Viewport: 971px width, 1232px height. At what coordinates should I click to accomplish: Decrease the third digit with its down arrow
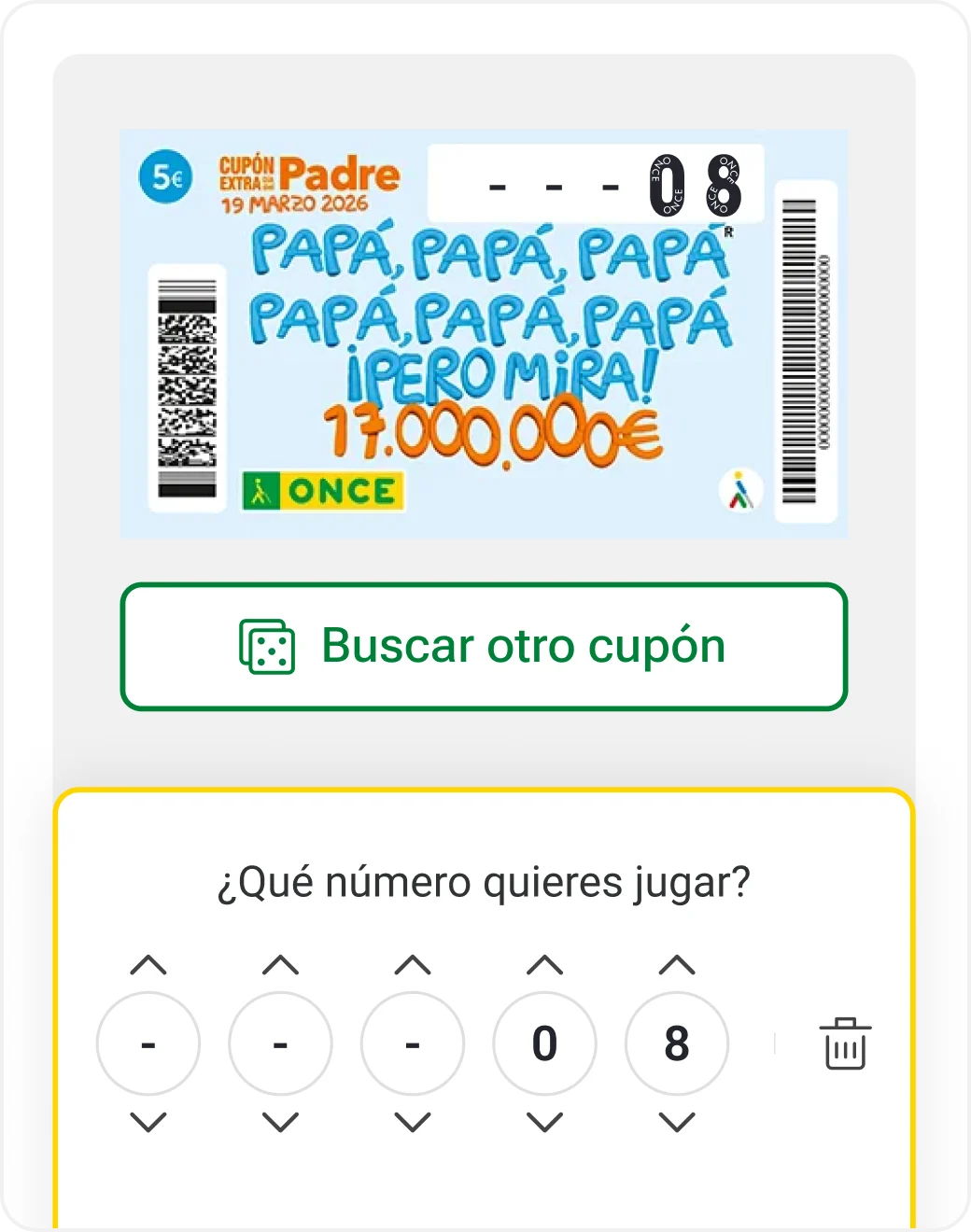(x=413, y=1122)
